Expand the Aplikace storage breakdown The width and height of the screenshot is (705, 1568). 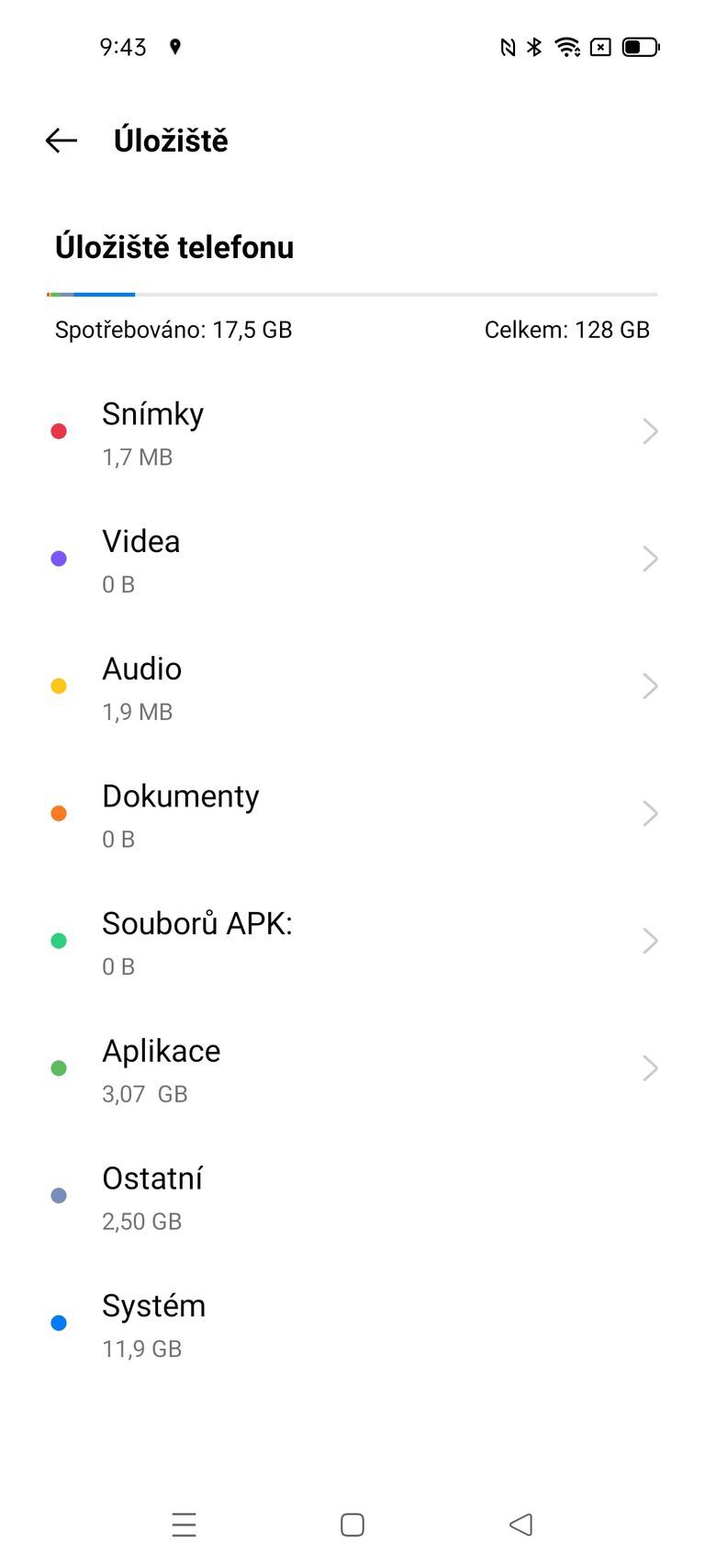click(651, 1067)
